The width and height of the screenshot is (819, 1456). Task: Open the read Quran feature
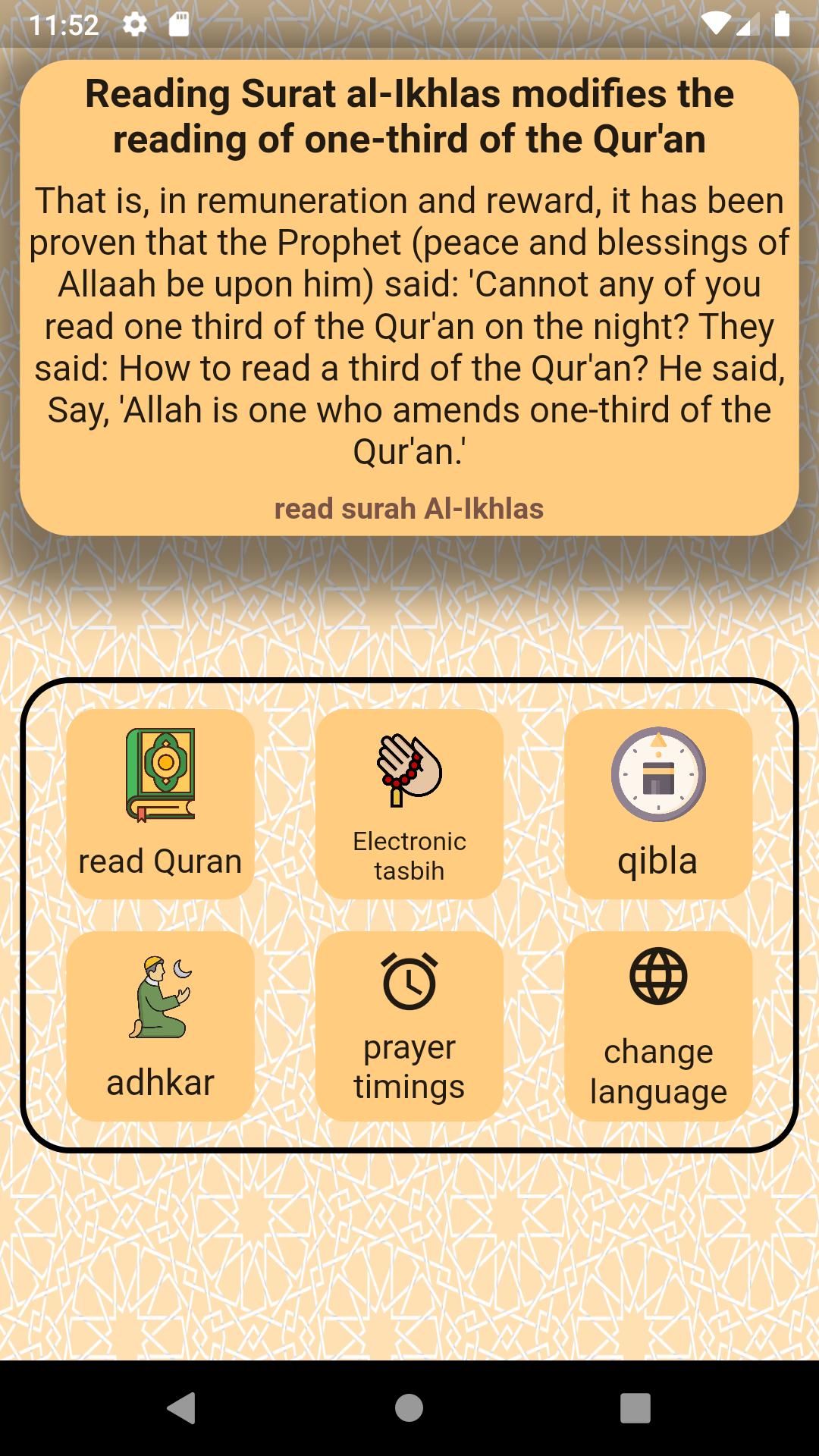click(x=161, y=804)
